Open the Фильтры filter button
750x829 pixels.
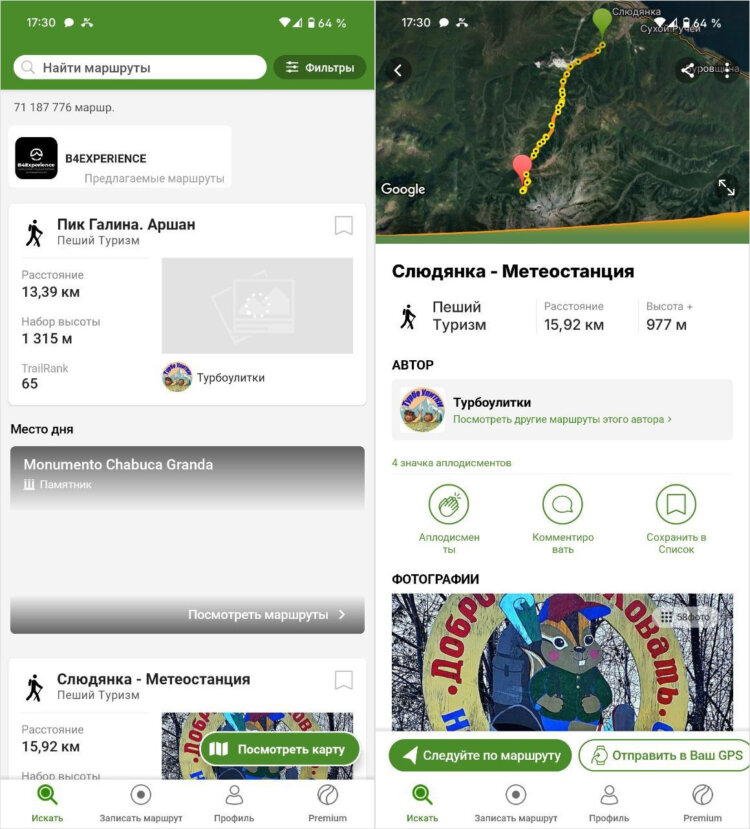point(320,68)
